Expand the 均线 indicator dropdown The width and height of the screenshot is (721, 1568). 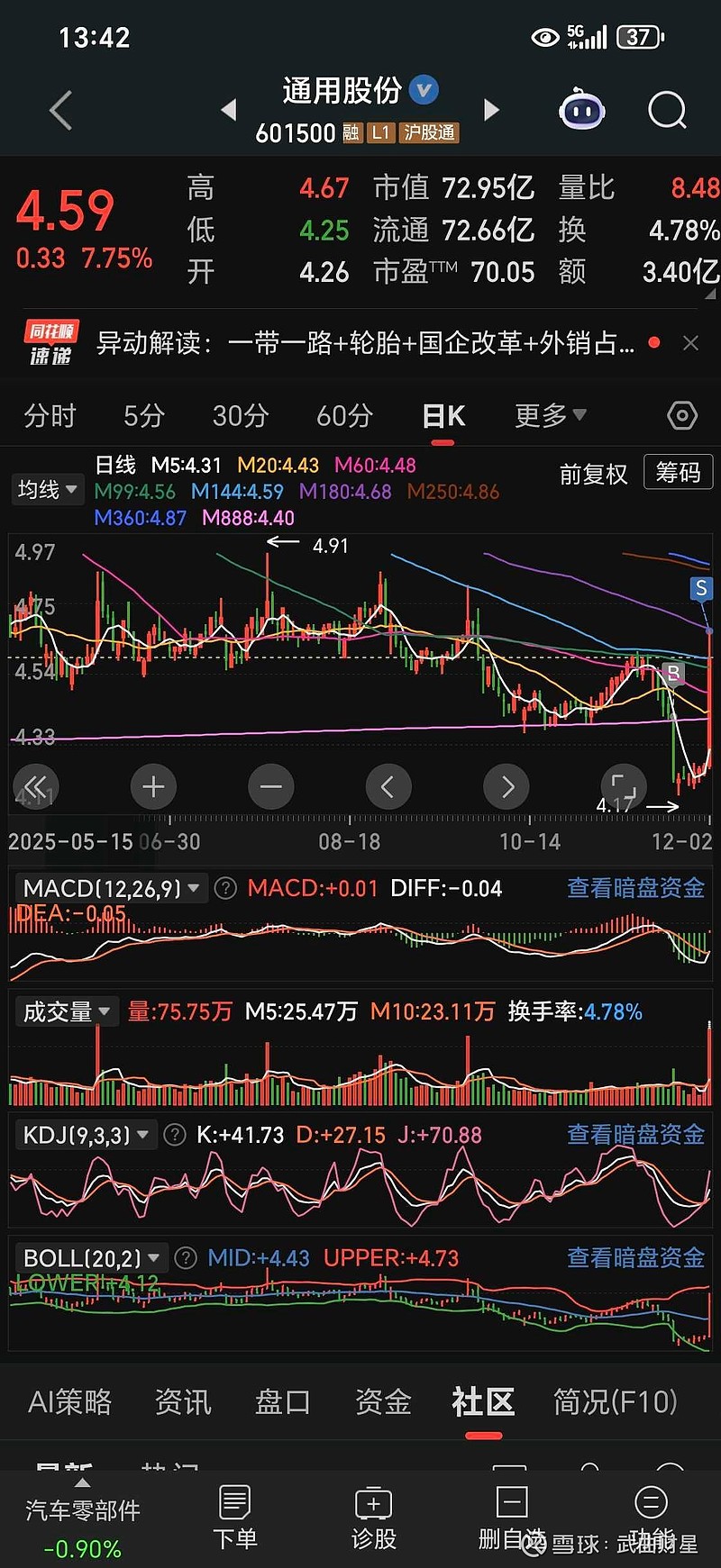pos(47,490)
